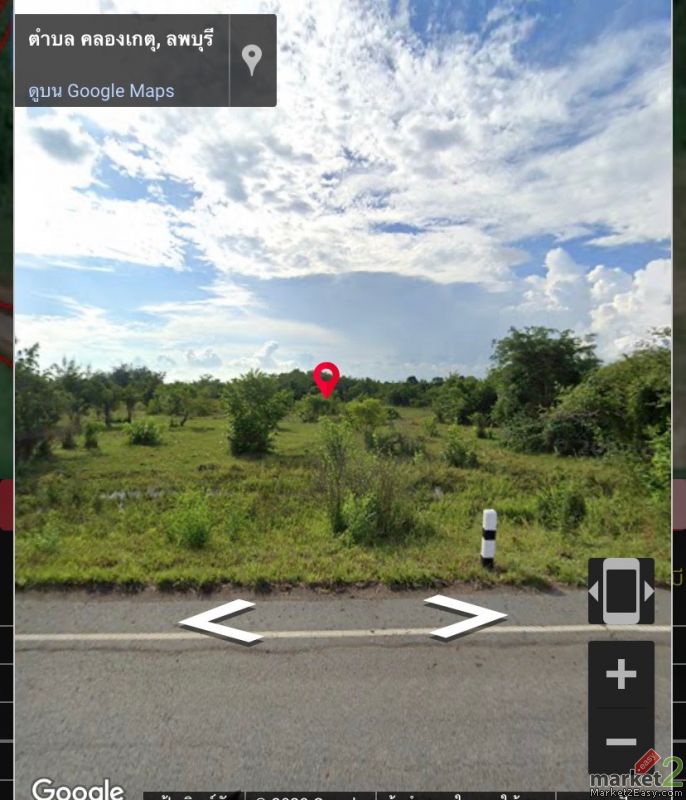The height and width of the screenshot is (800, 686).
Task: Zoom out with the minus button
Action: 621,742
